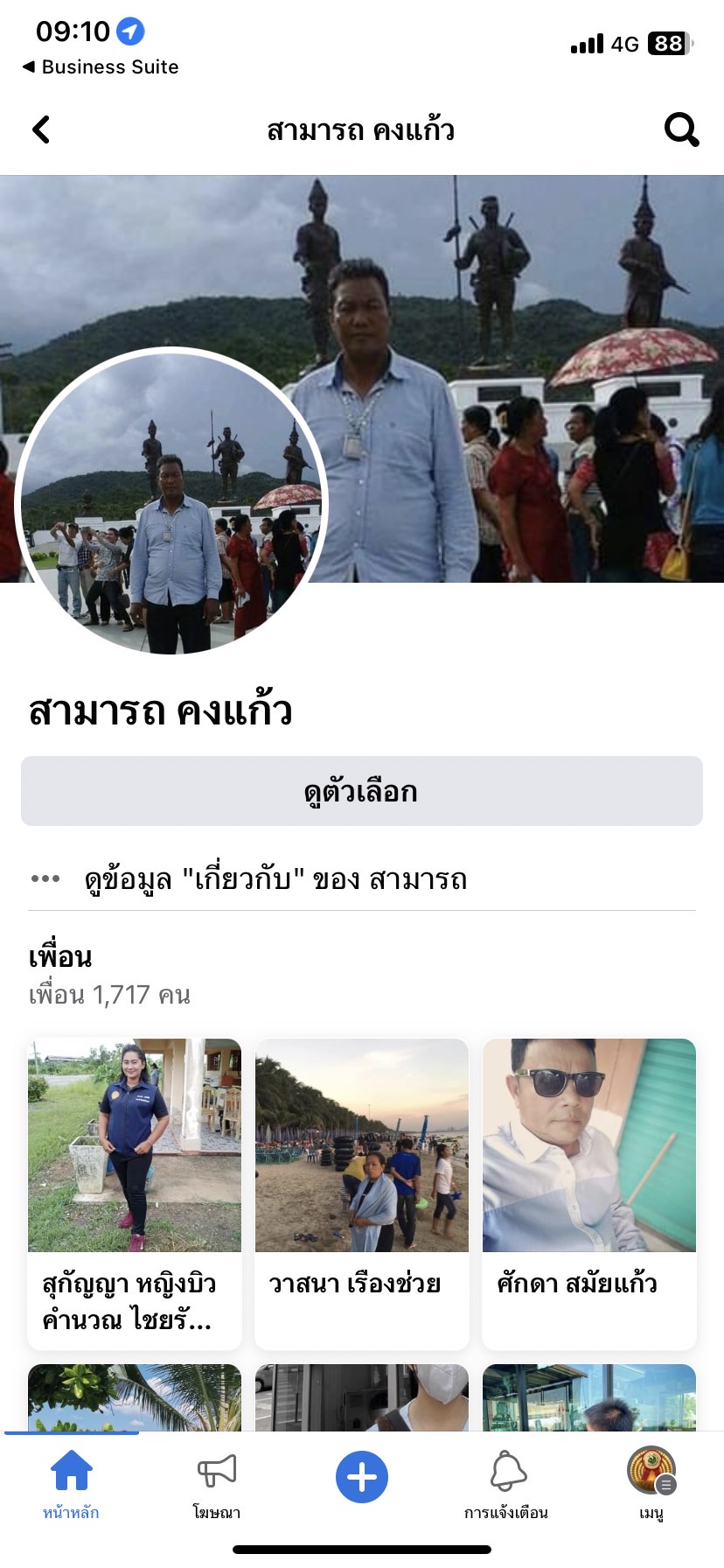Create new content with the plus button
This screenshot has width=724, height=1568.
click(x=362, y=1477)
